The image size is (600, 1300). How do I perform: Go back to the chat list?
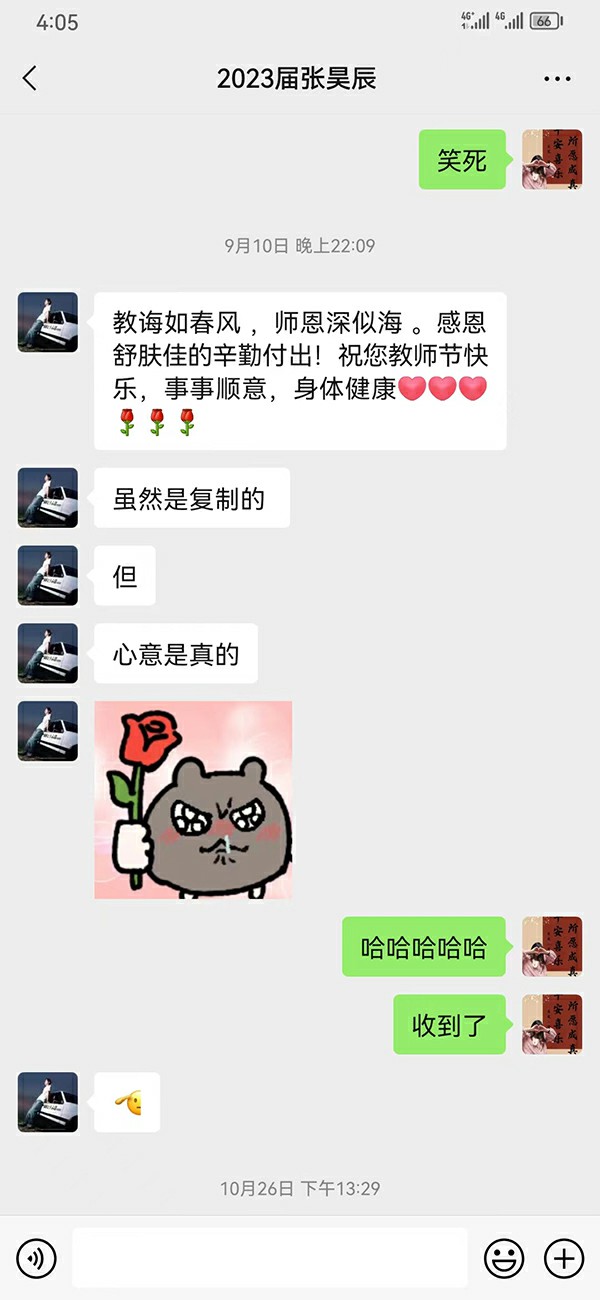[30, 79]
